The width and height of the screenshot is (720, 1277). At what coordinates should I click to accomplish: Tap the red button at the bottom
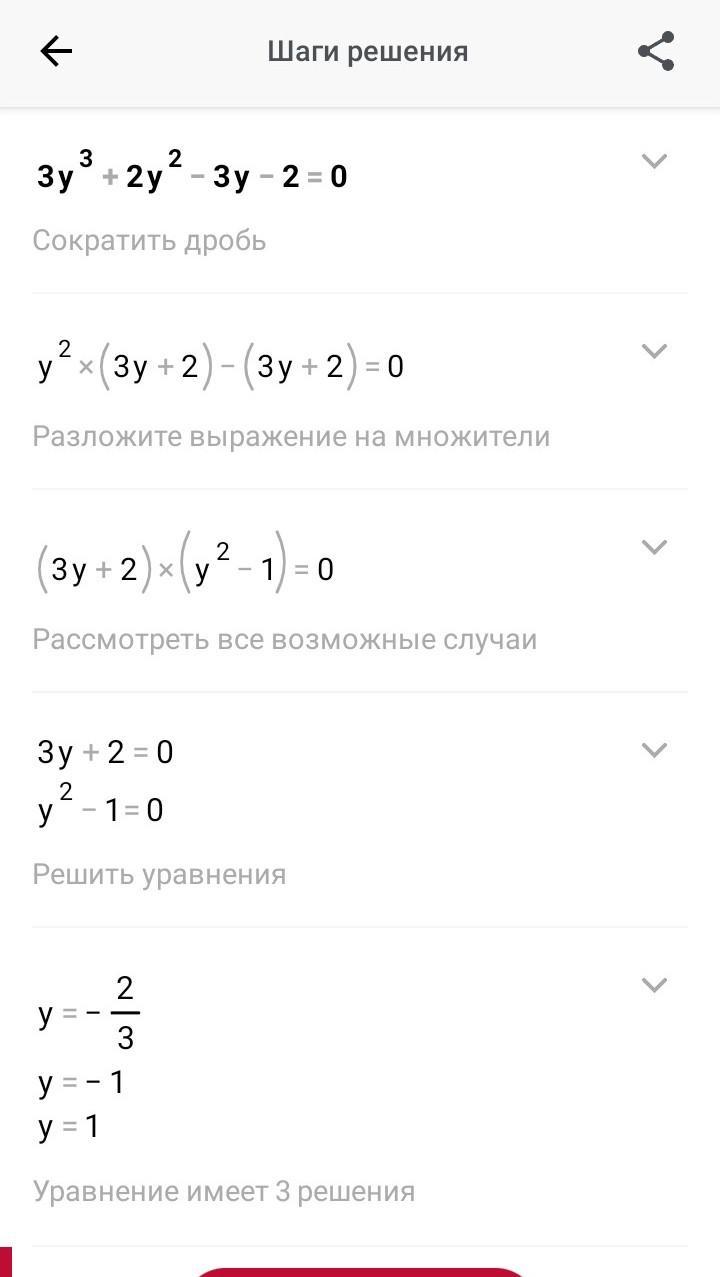(x=360, y=1271)
